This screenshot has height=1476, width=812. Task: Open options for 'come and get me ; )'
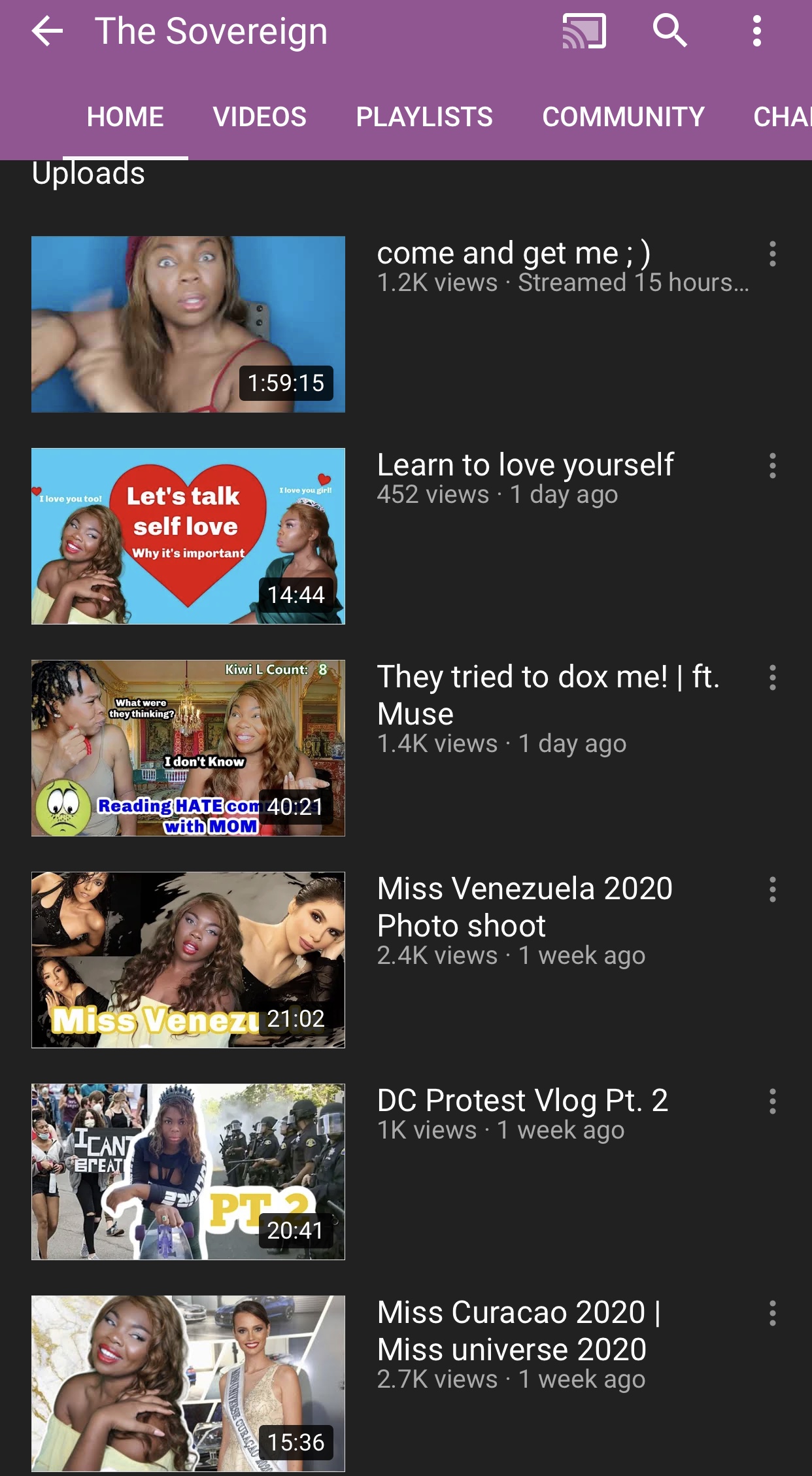[x=773, y=254]
